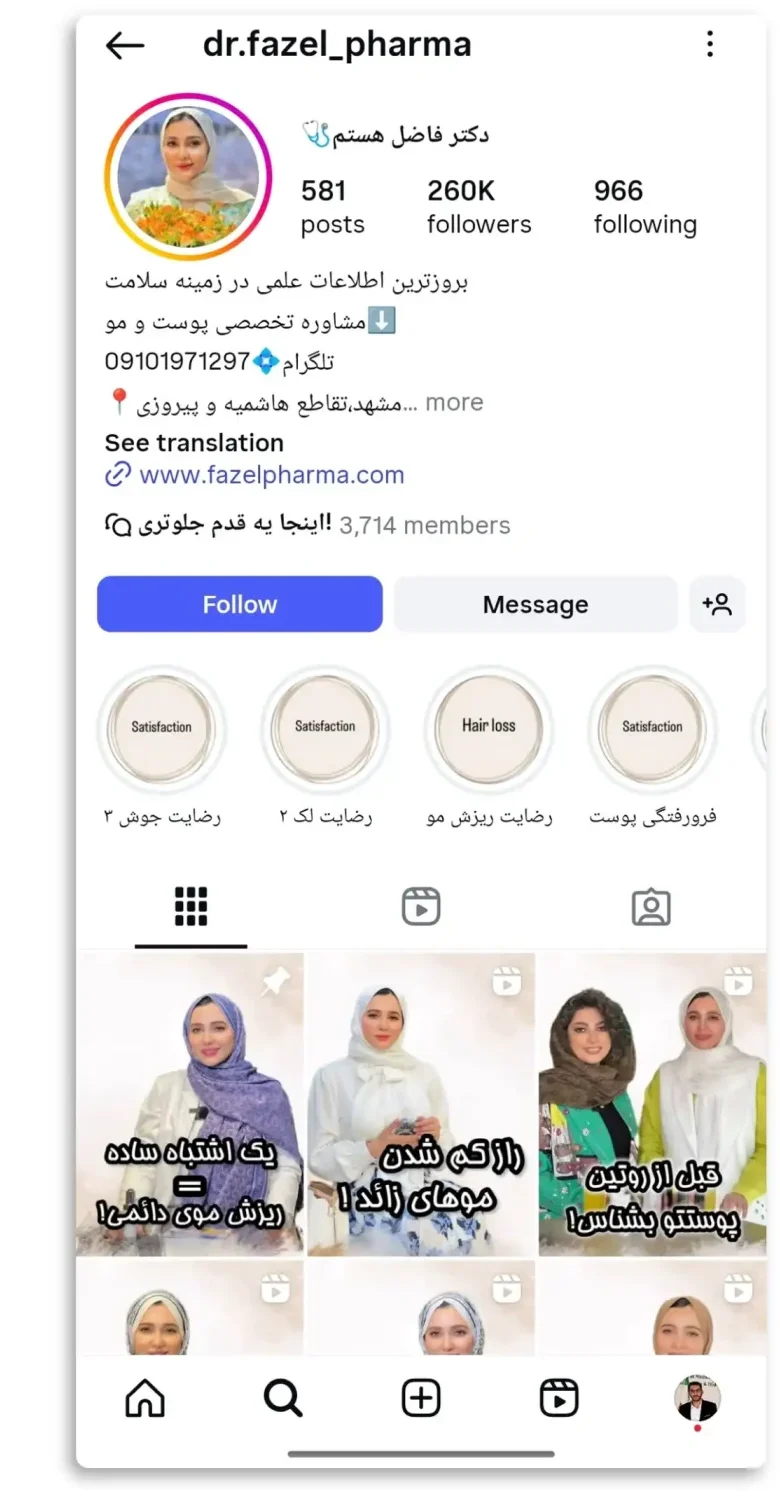Open the broadcast channel with 3,714 members
Screen dimensions: 780x1496
click(308, 525)
